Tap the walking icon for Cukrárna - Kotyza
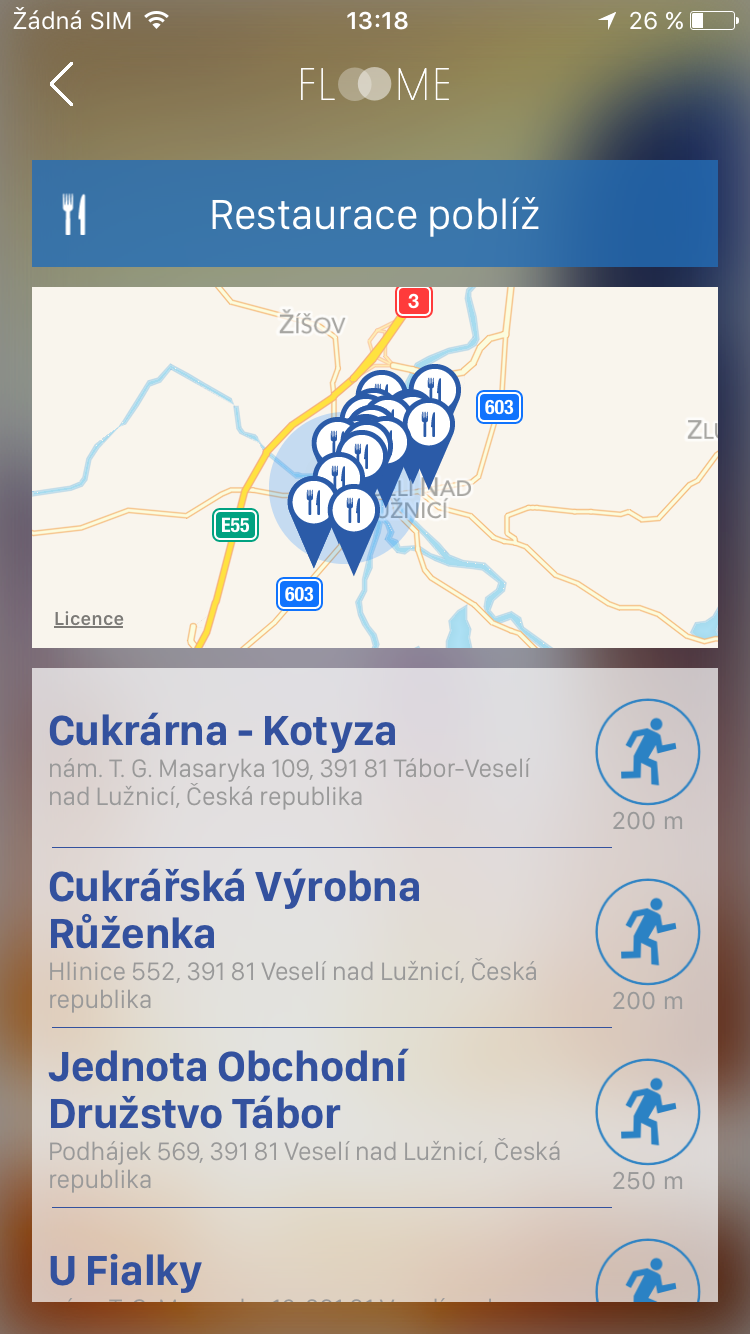This screenshot has width=750, height=1334. pos(647,751)
